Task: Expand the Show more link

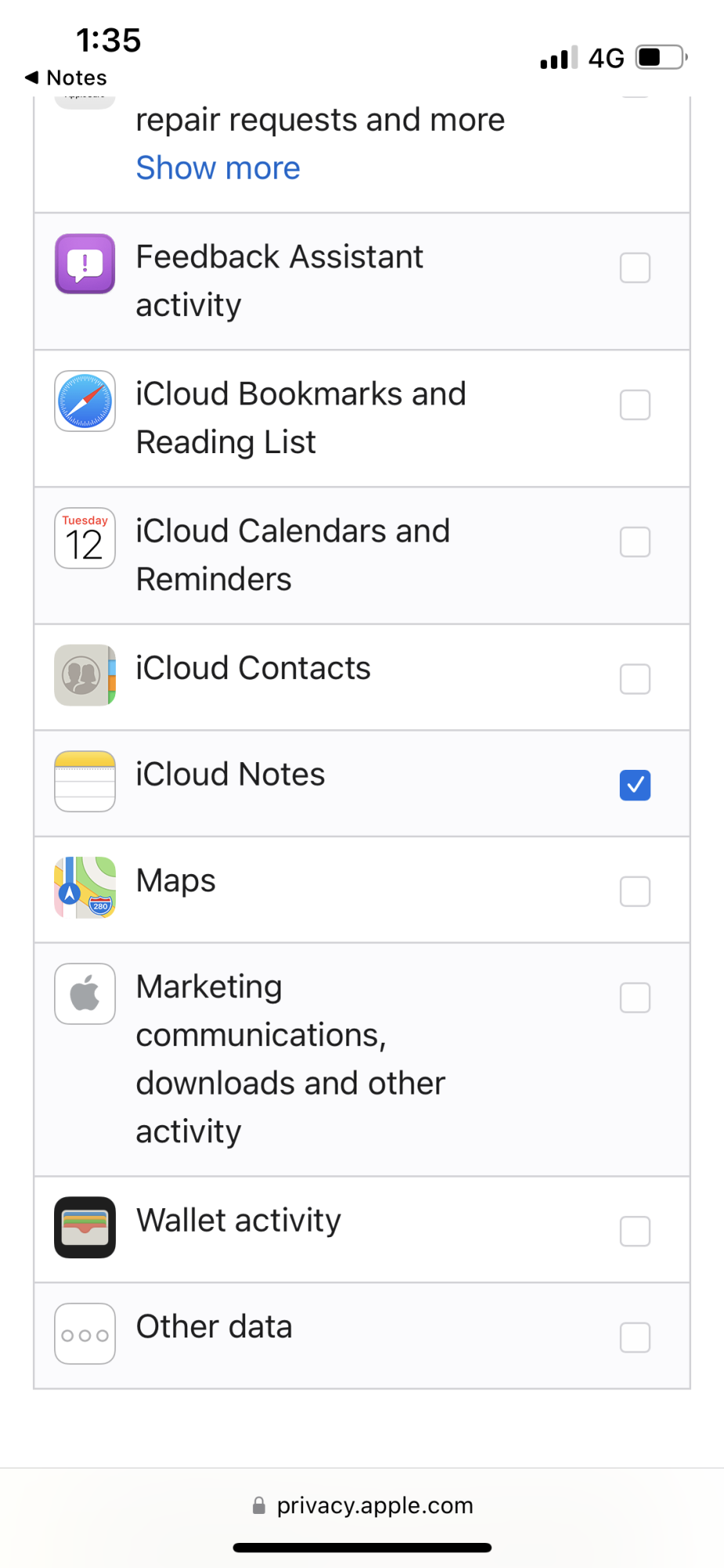Action: pos(218,169)
